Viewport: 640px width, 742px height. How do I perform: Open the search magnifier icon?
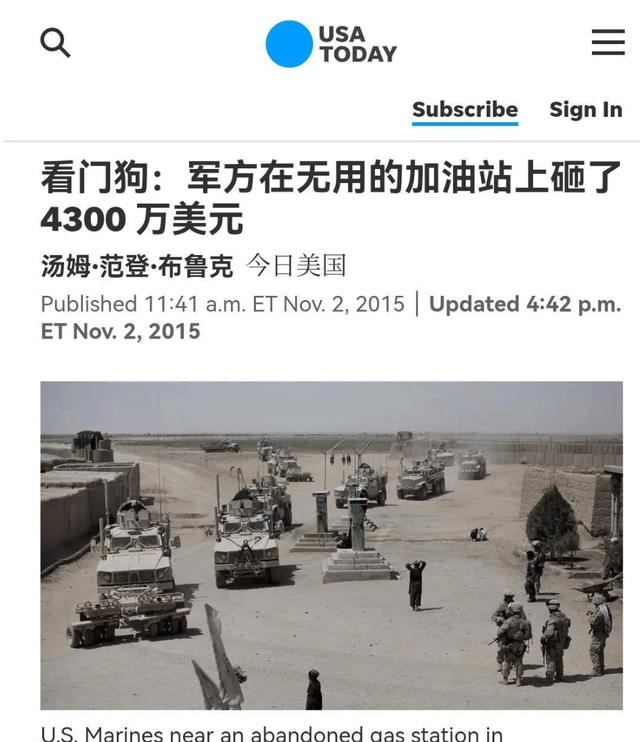(55, 43)
